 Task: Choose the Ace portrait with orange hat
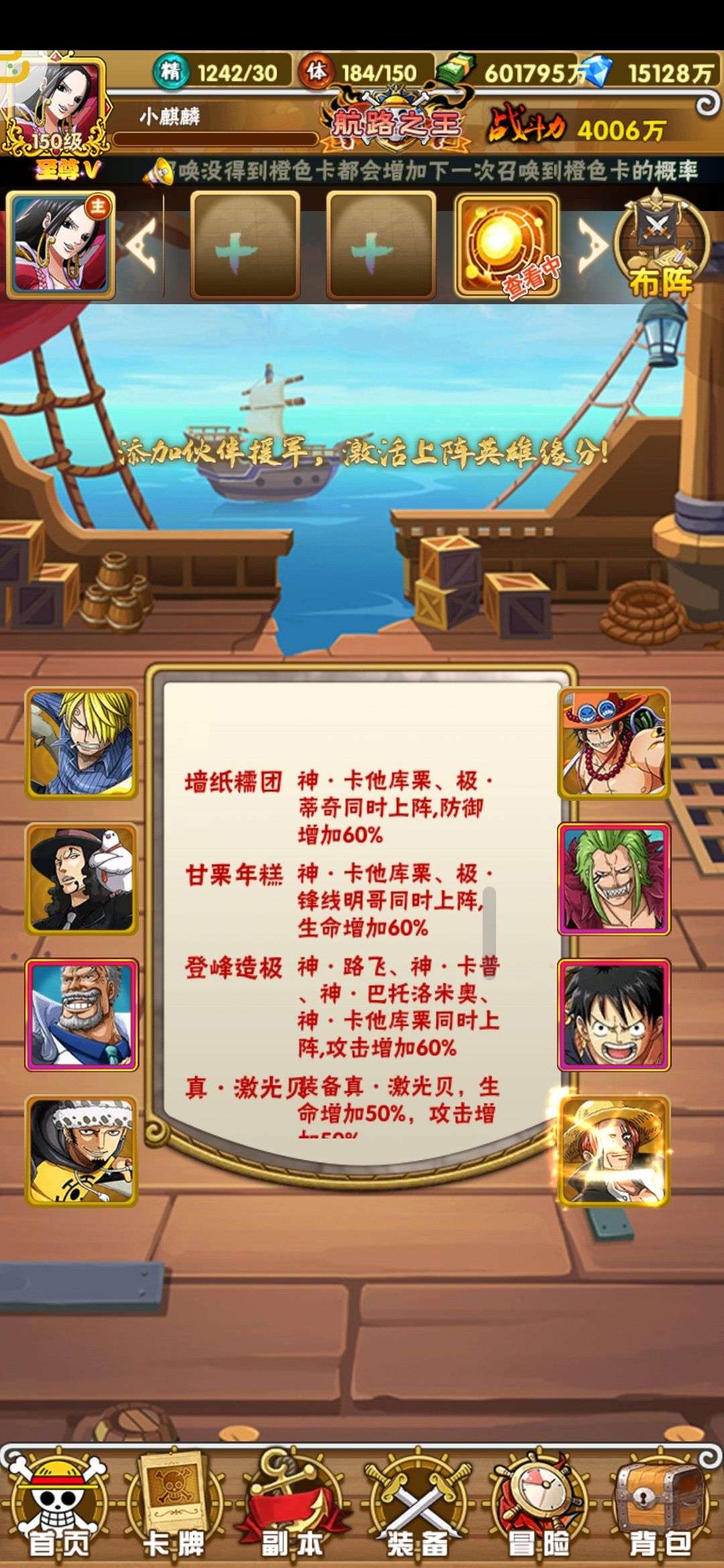click(x=614, y=742)
